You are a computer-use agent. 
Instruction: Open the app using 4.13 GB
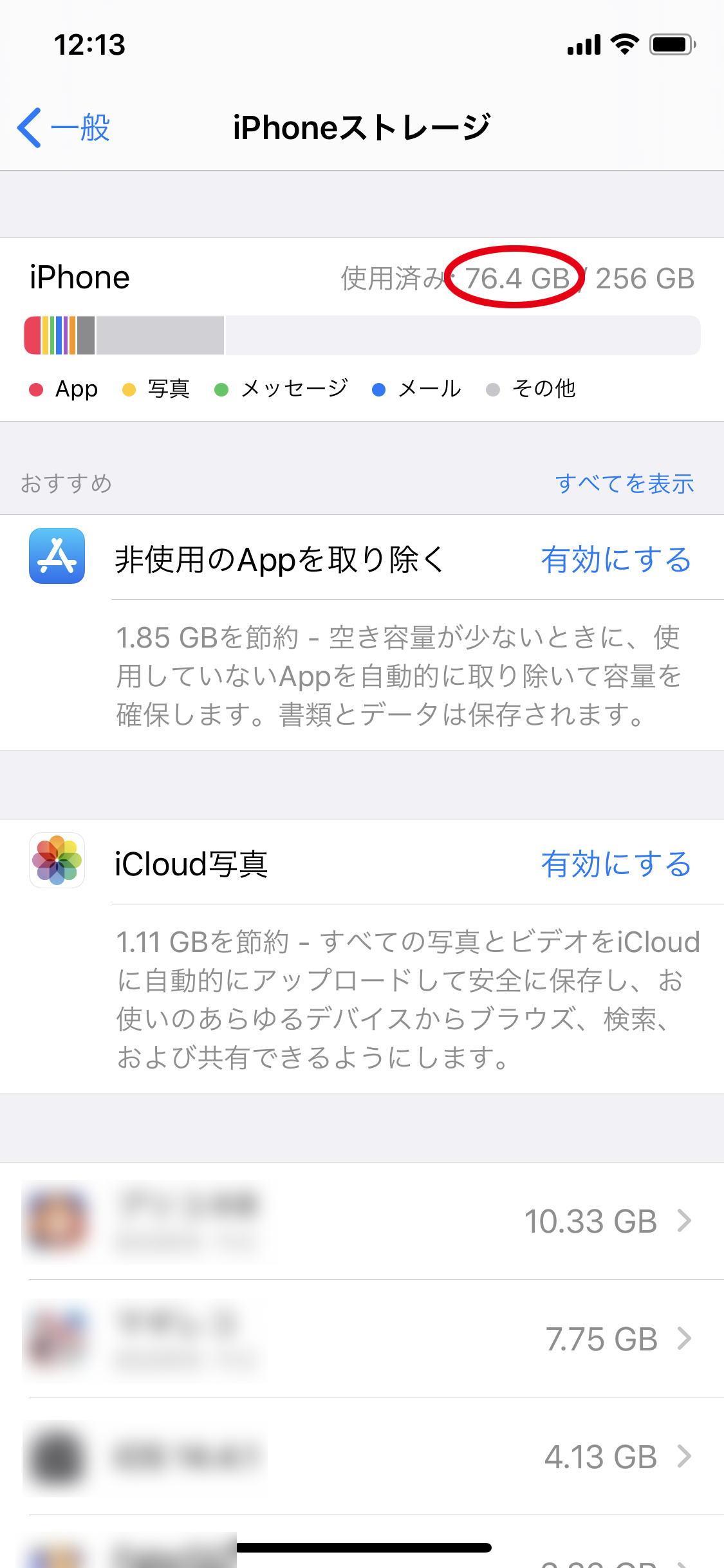(x=362, y=1457)
